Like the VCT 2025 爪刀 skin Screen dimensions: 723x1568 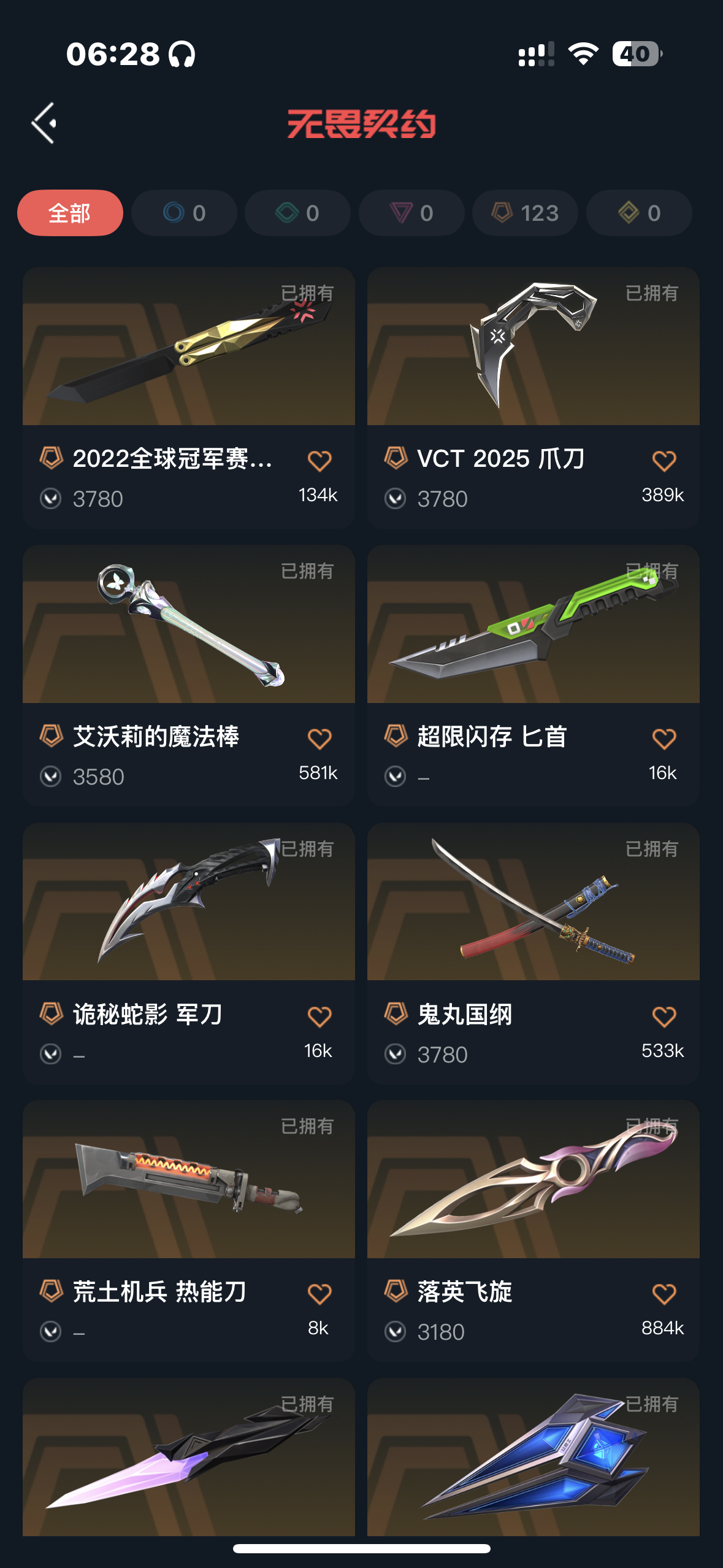[664, 461]
